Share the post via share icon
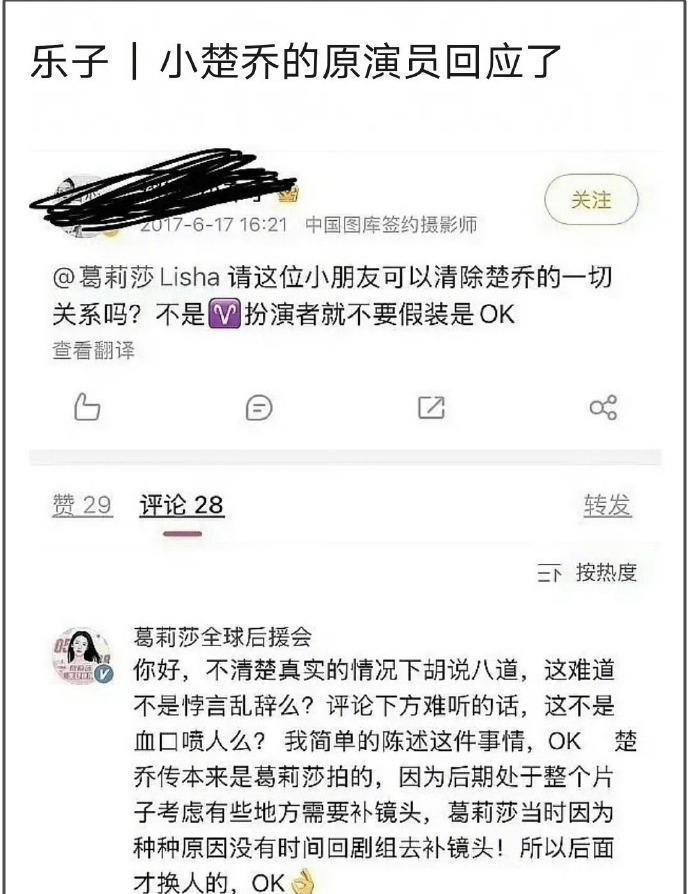 tap(603, 407)
